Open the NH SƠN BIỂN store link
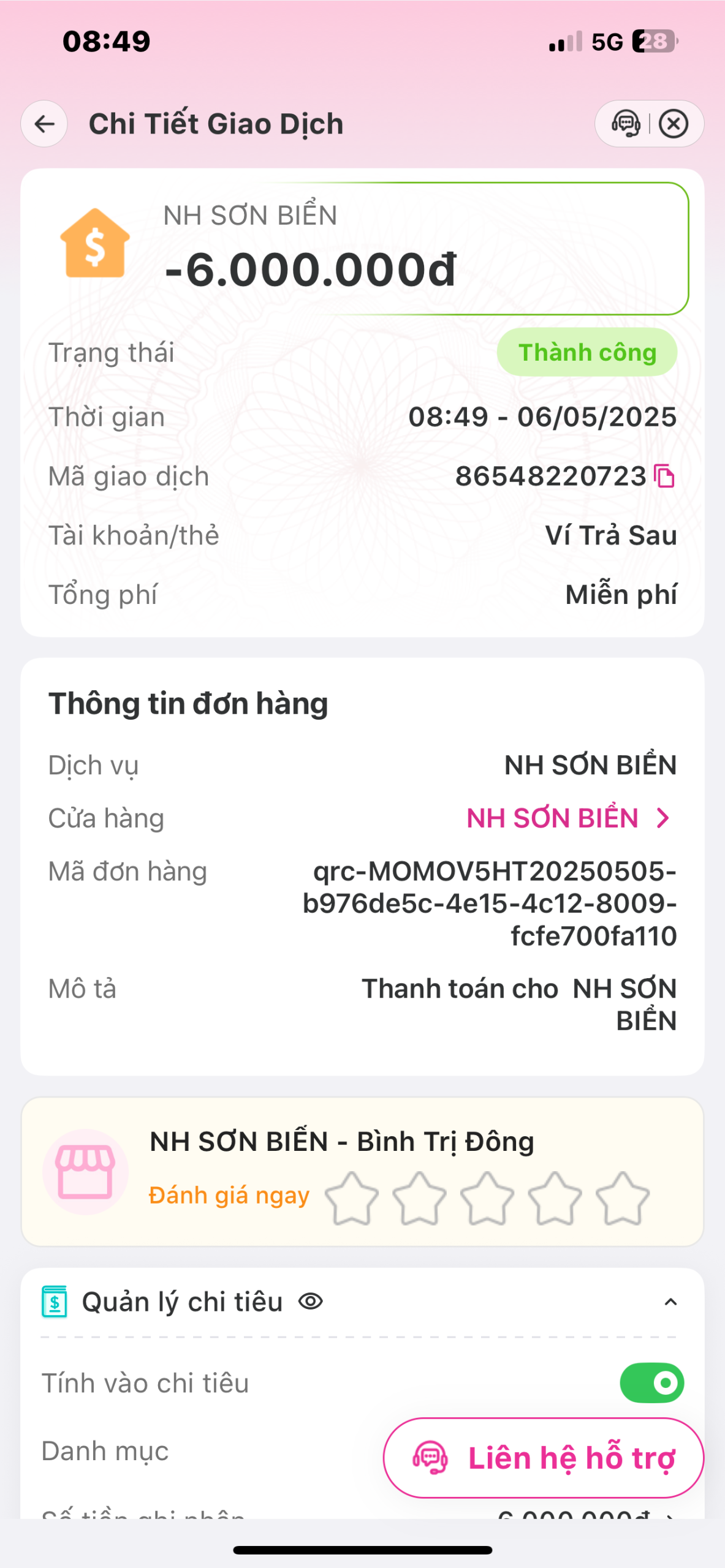725x1568 pixels. [x=568, y=818]
